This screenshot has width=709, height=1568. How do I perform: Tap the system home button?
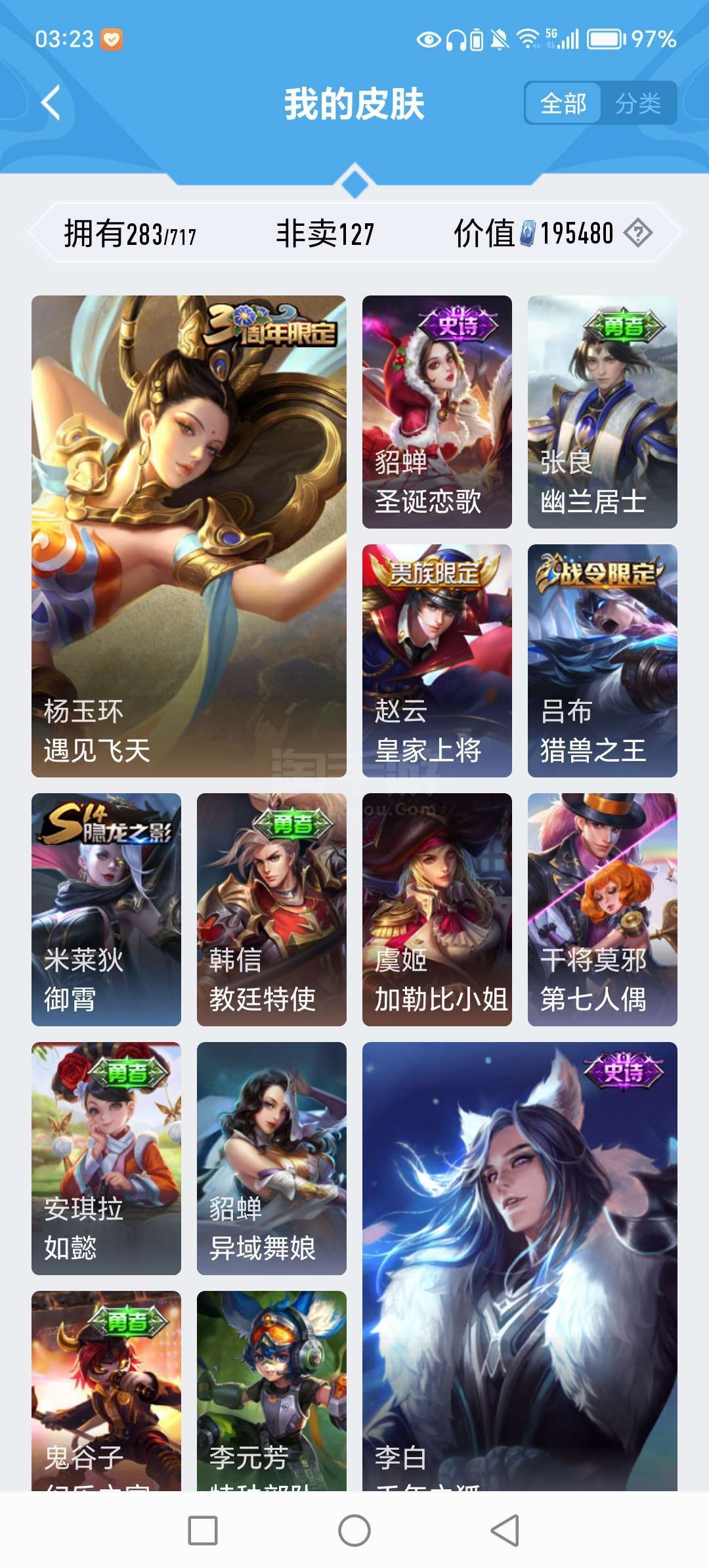pyautogui.click(x=354, y=1531)
